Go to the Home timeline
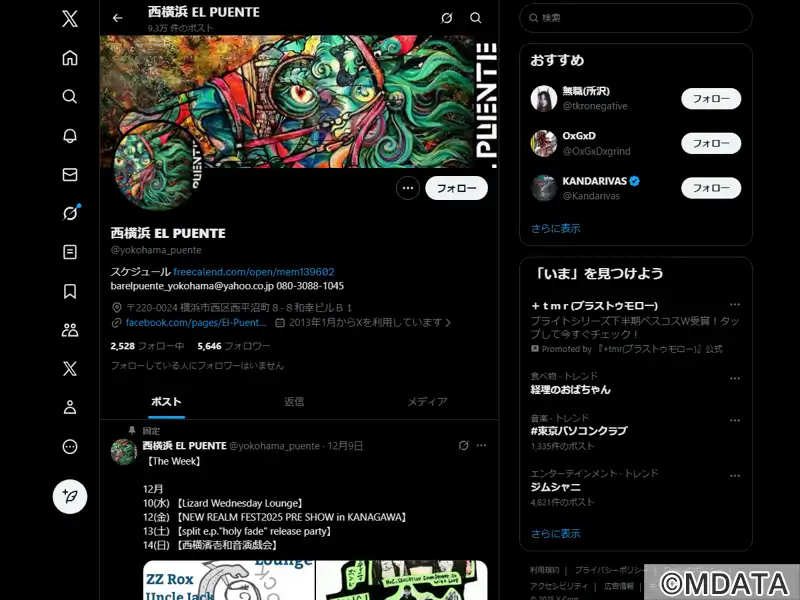Screen dimensions: 800x600 pyautogui.click(x=69, y=58)
